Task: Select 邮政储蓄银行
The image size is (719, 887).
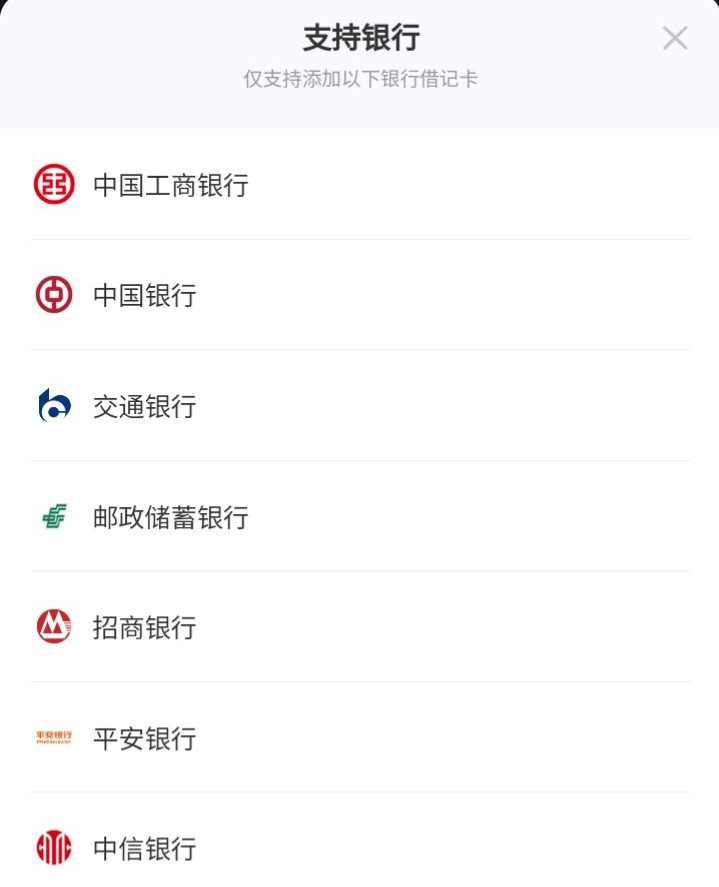Action: pos(360,516)
